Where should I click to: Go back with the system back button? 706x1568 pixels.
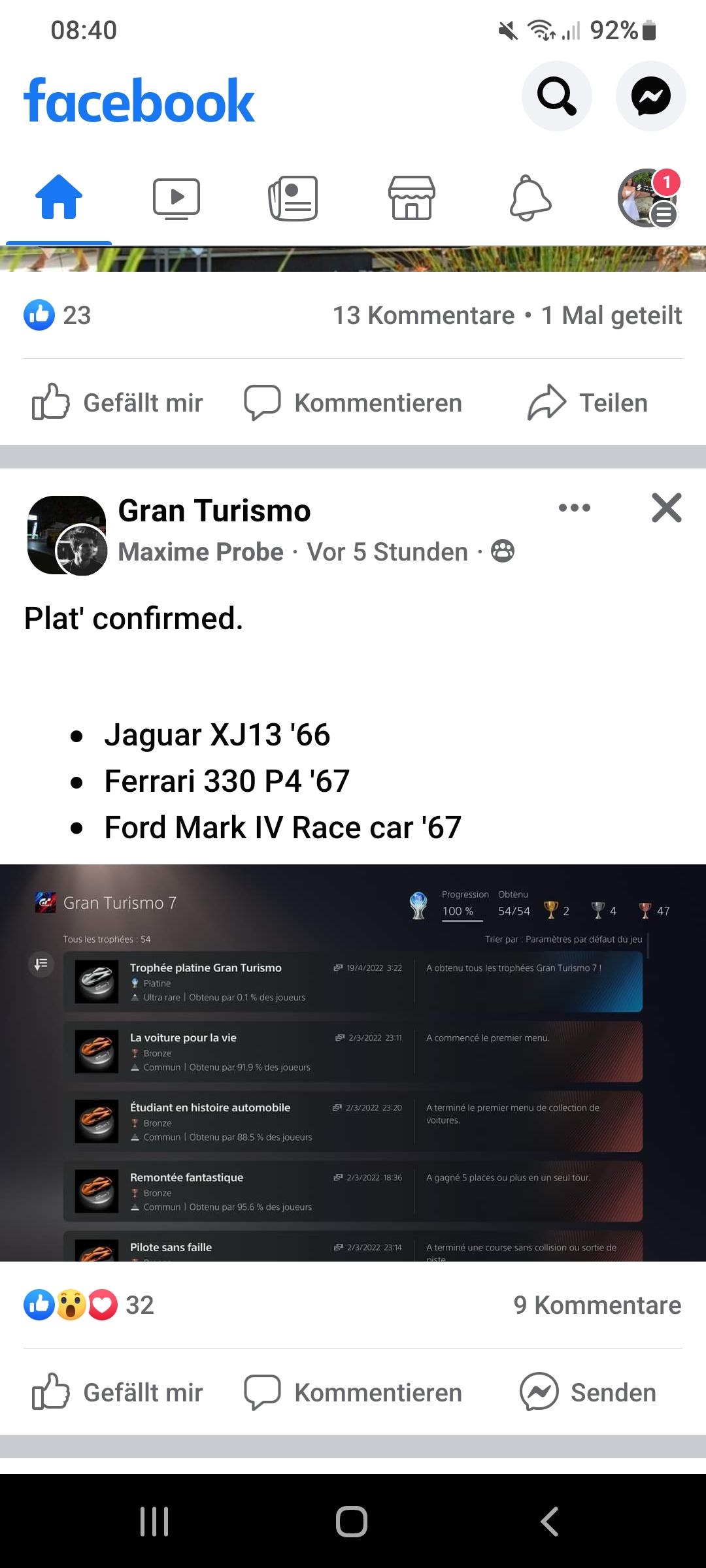click(550, 1522)
